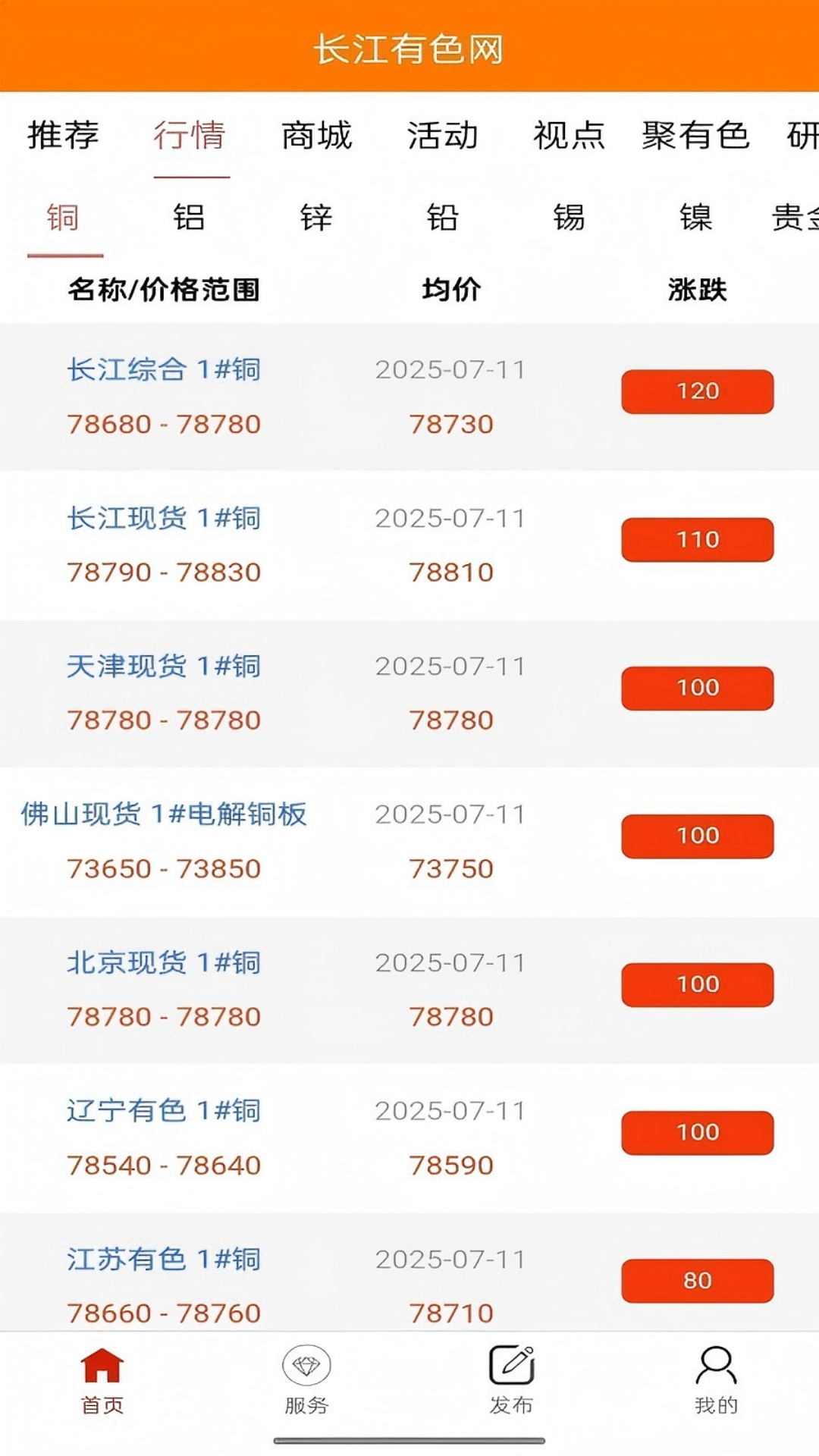Select the 镍 nickel tab
This screenshot has width=819, height=1456.
coord(692,218)
